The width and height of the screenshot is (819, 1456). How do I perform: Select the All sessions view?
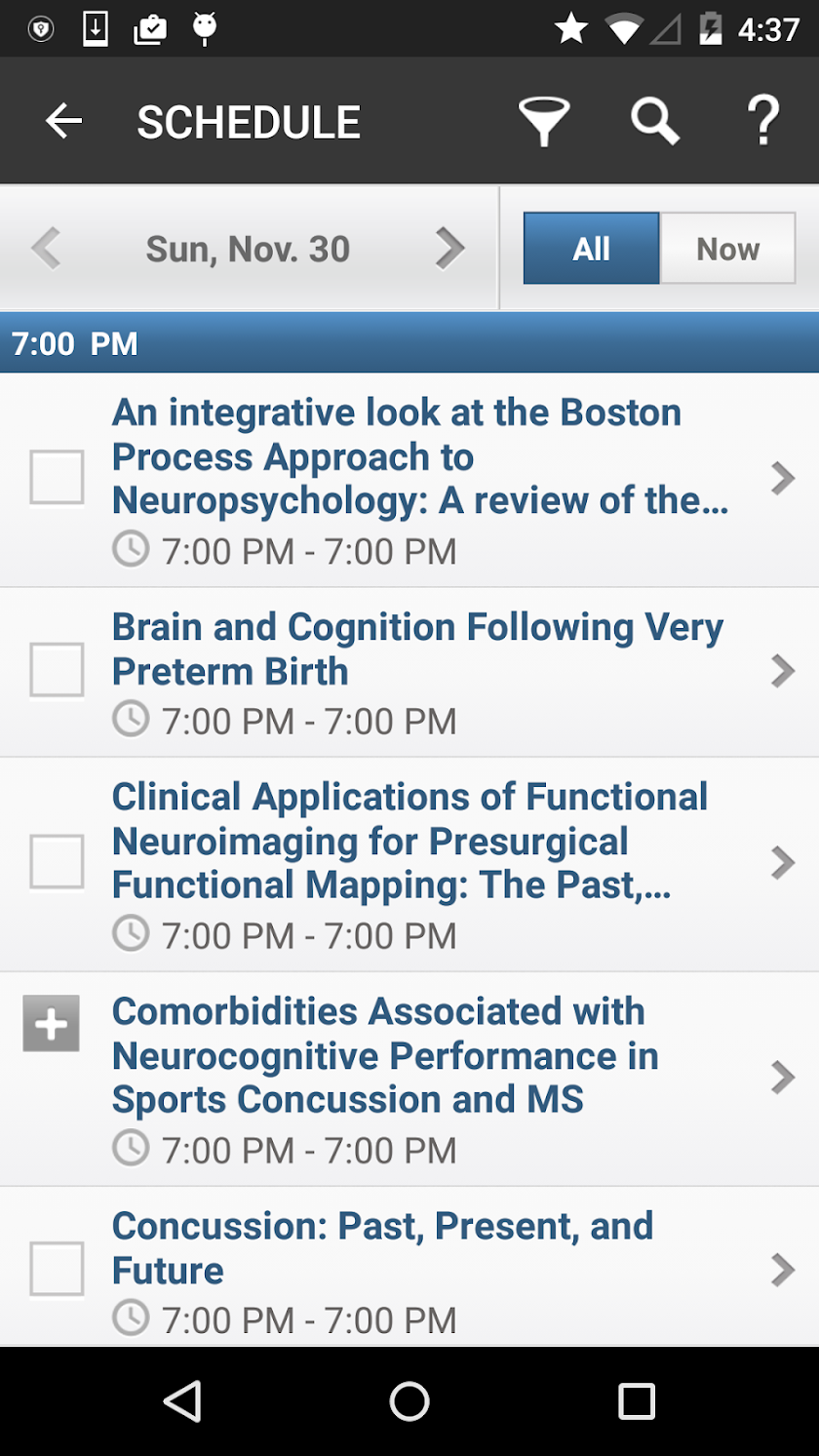591,249
